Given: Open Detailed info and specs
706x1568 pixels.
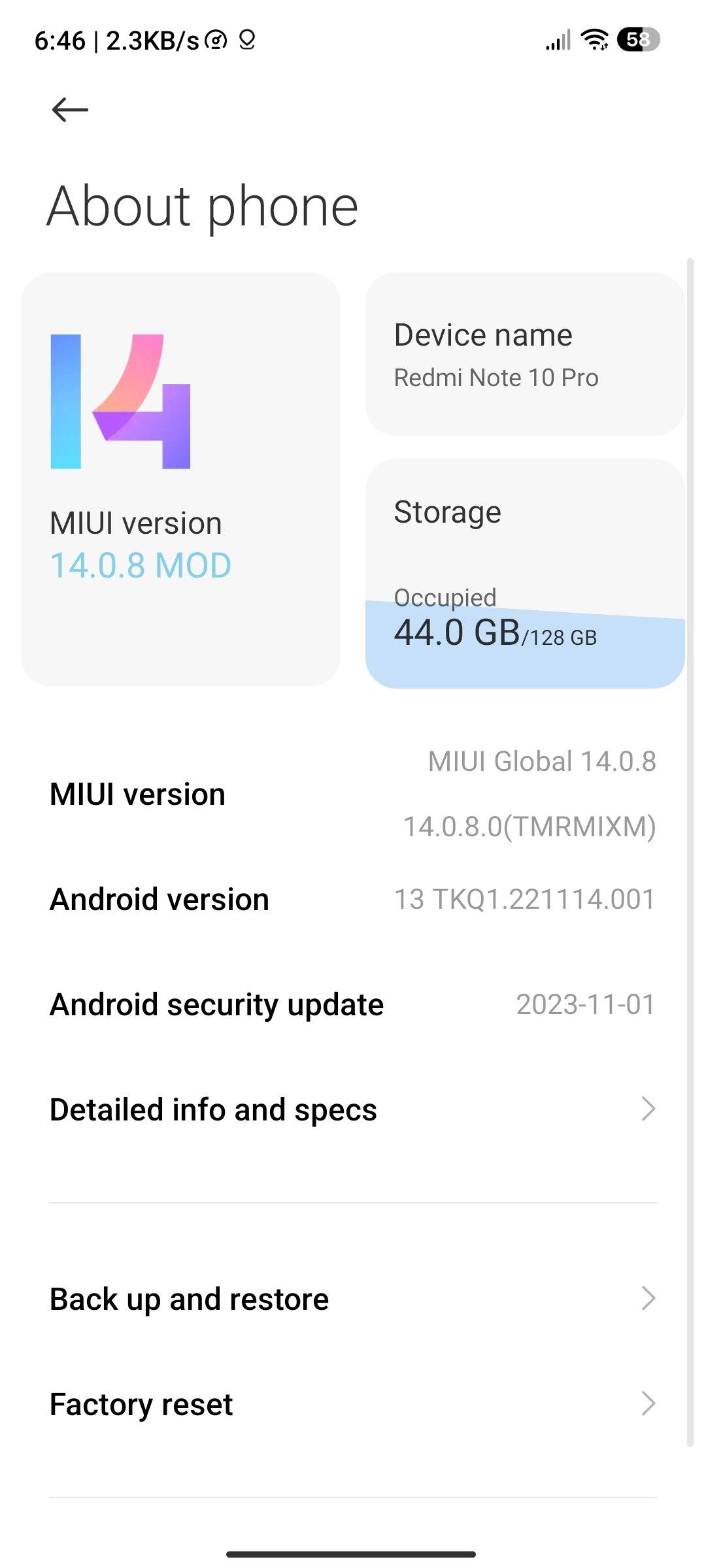Looking at the screenshot, I should [353, 1109].
